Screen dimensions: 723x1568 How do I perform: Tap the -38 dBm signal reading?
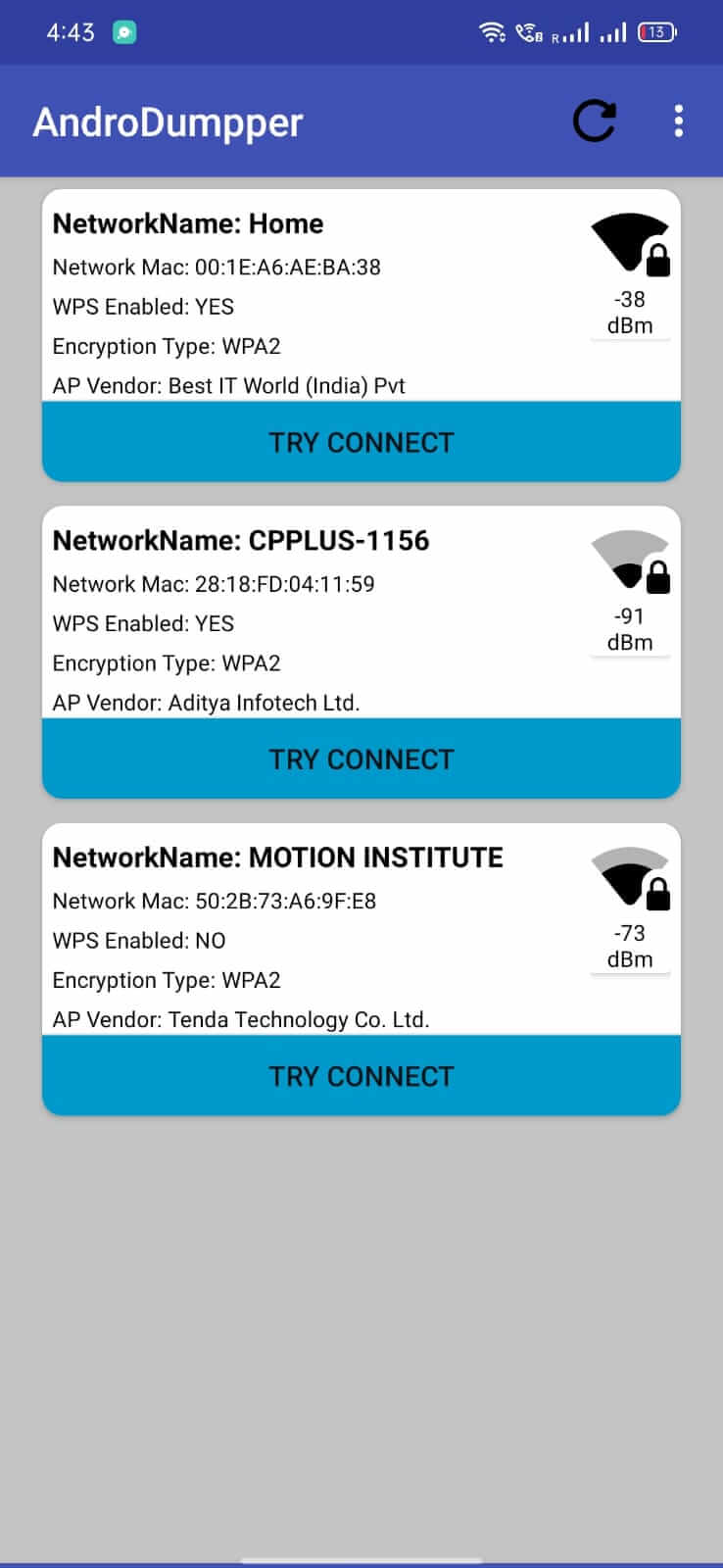[630, 312]
